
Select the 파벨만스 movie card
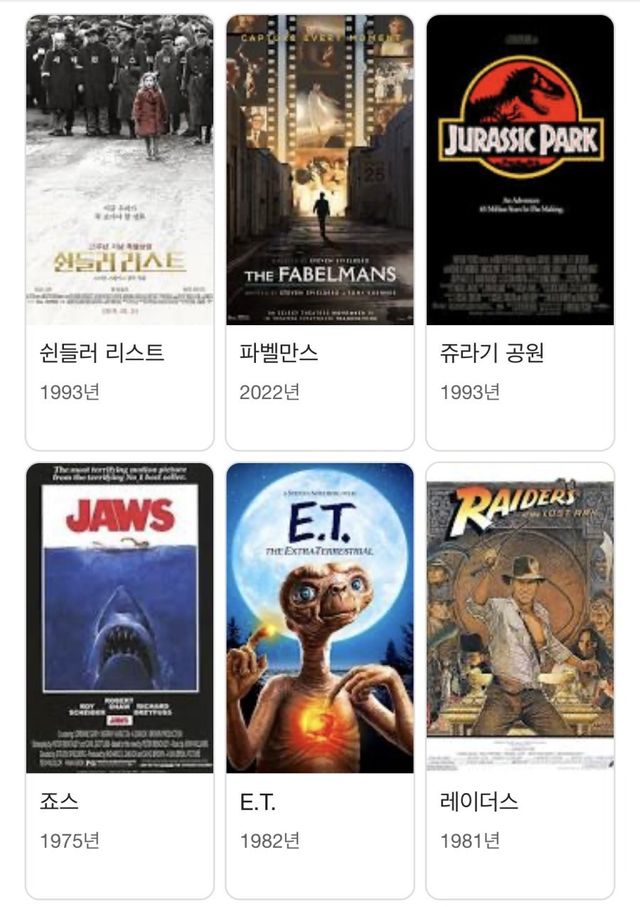(319, 232)
